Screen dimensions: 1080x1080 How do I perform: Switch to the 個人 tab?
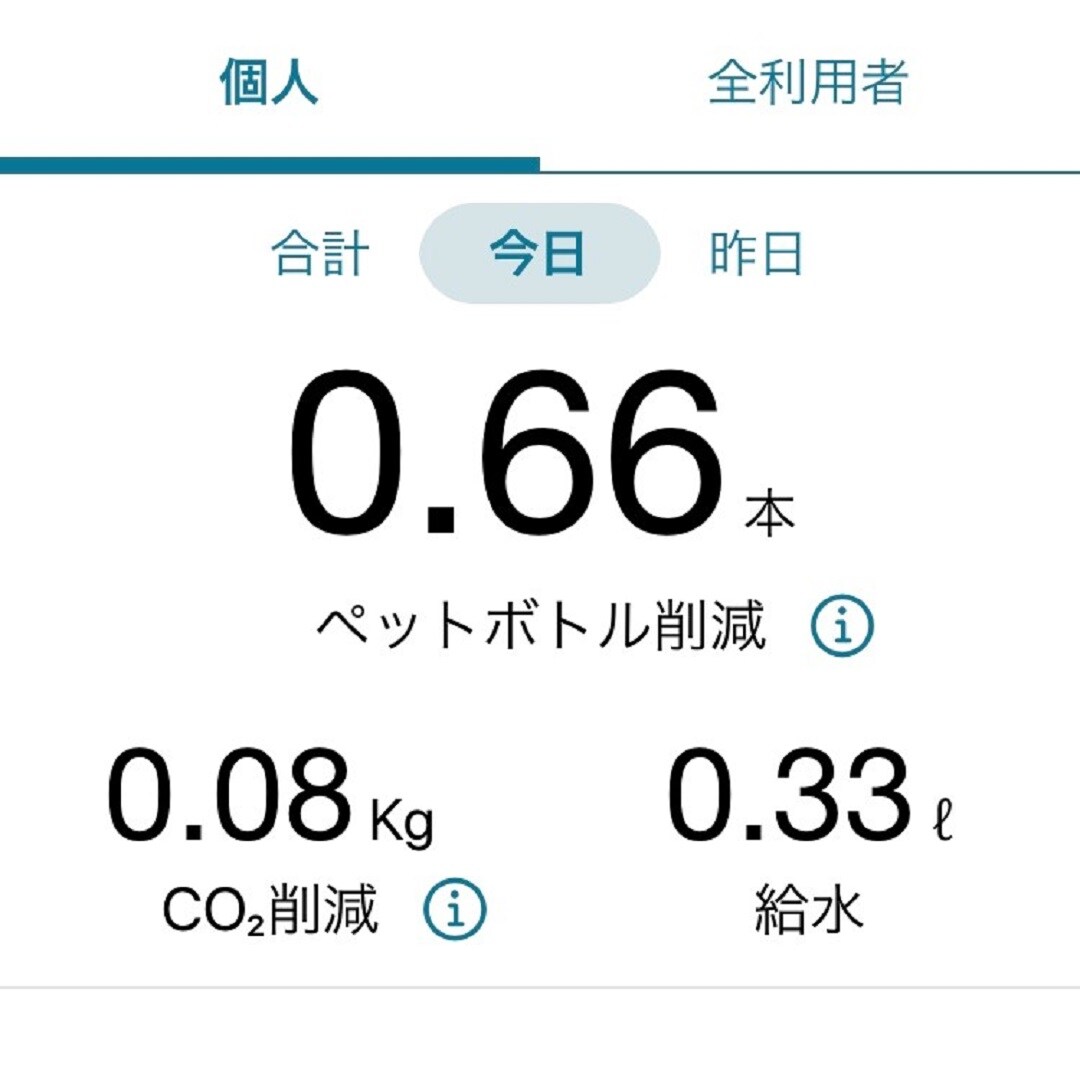[x=269, y=85]
